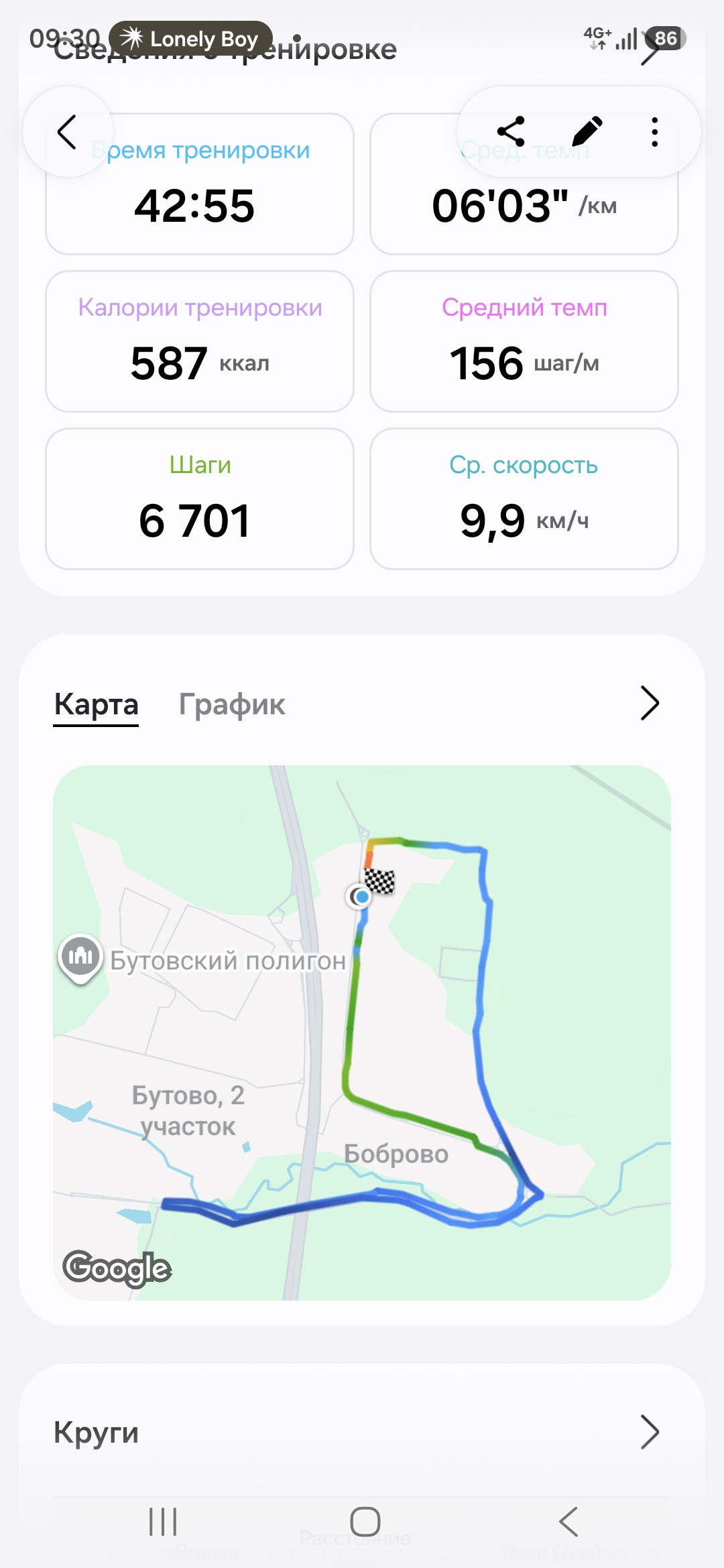Open recent apps from the navigation bar
Screen dimensions: 724x1568
tap(163, 1522)
